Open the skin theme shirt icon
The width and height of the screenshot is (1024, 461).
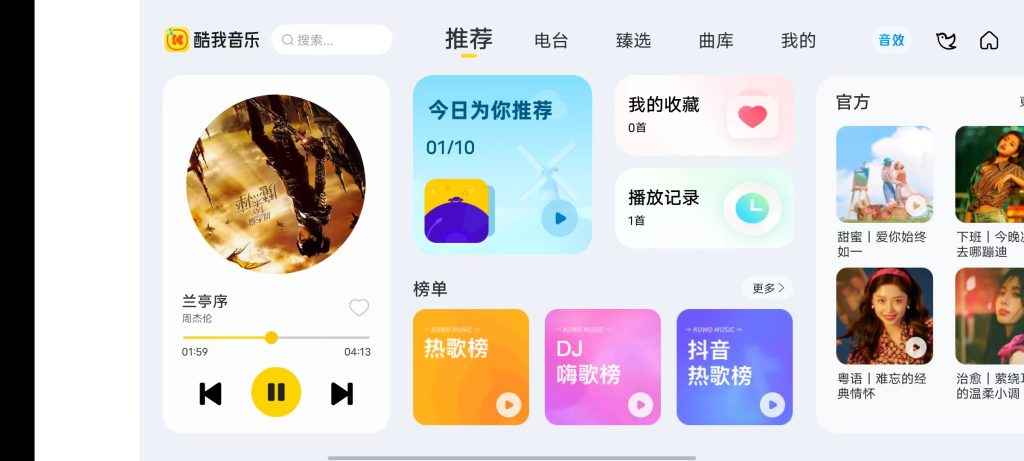point(946,40)
